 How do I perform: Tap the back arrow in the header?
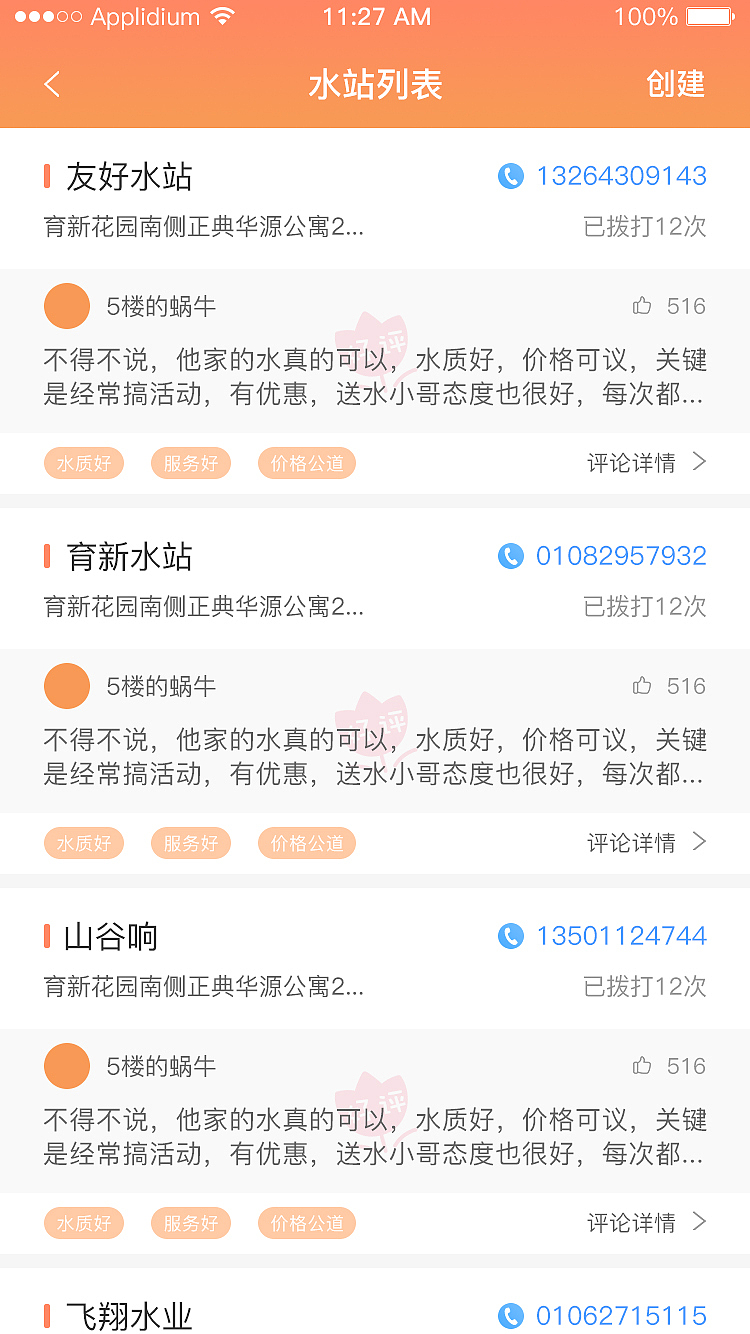[x=51, y=84]
